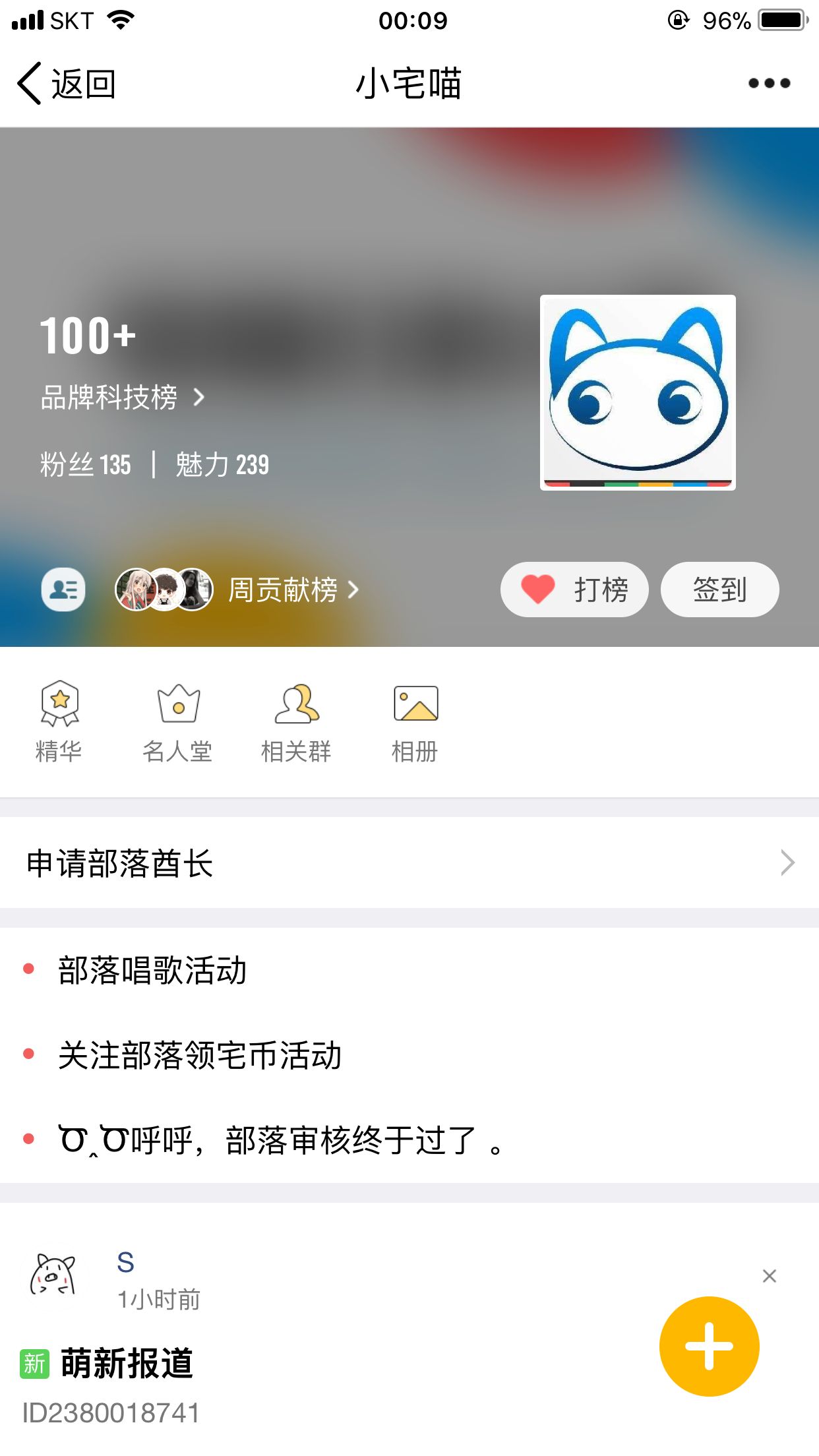Open the 申请部落酋长 row
This screenshot has width=819, height=1456.
pyautogui.click(x=409, y=863)
